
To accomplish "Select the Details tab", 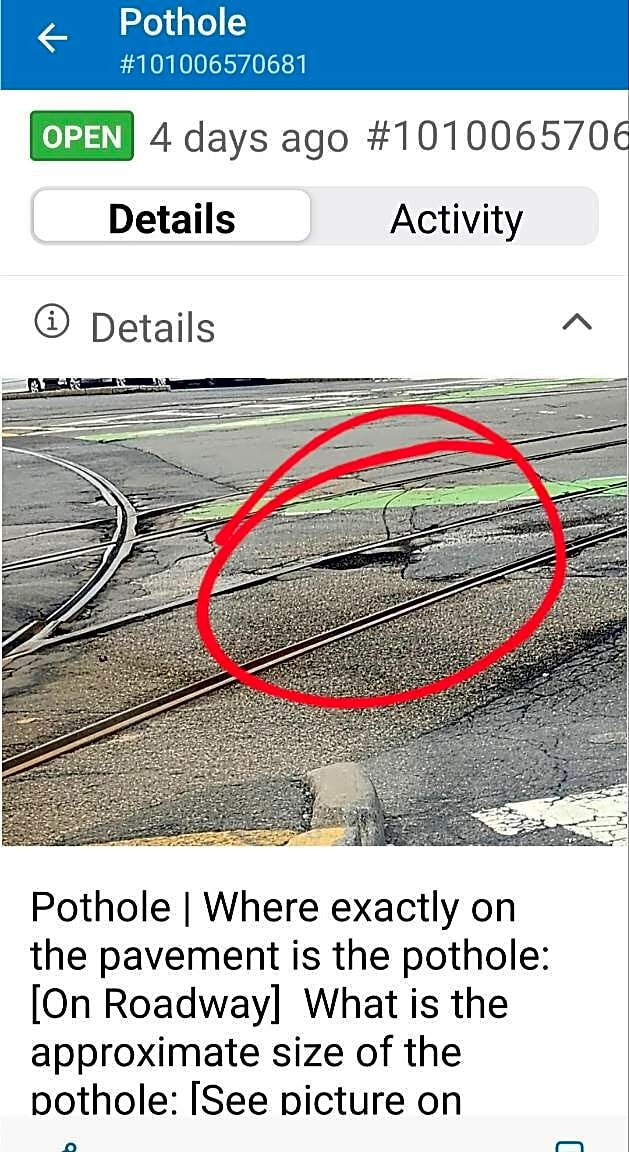I will [172, 218].
